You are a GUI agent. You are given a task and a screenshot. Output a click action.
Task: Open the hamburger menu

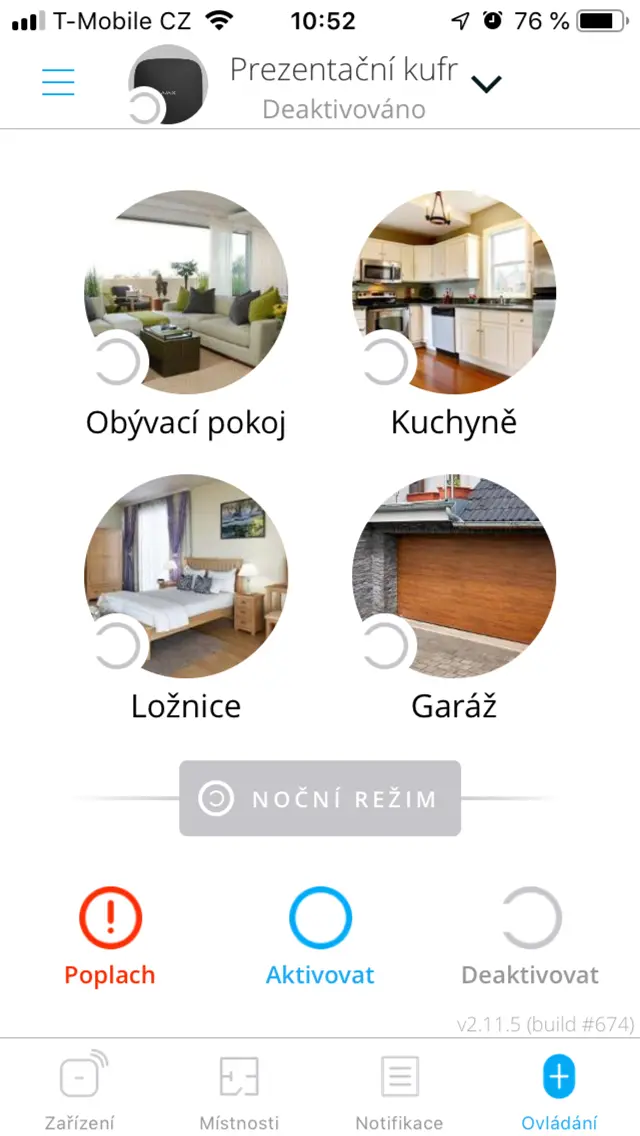pos(58,83)
